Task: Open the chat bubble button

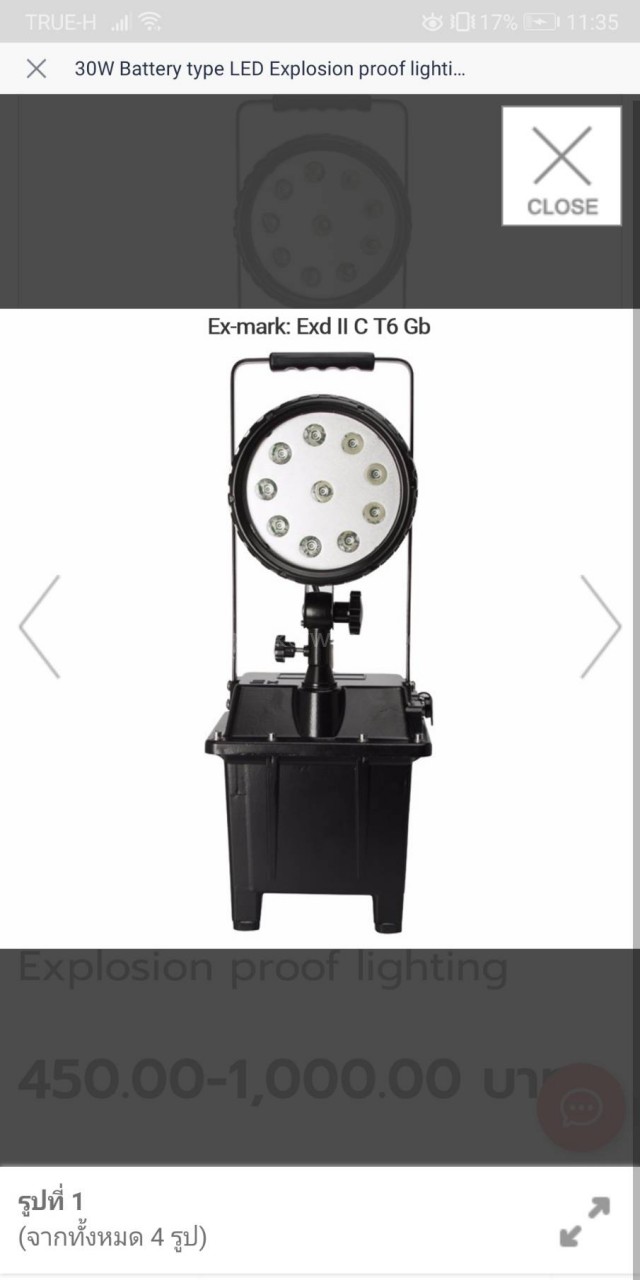Action: point(581,1108)
